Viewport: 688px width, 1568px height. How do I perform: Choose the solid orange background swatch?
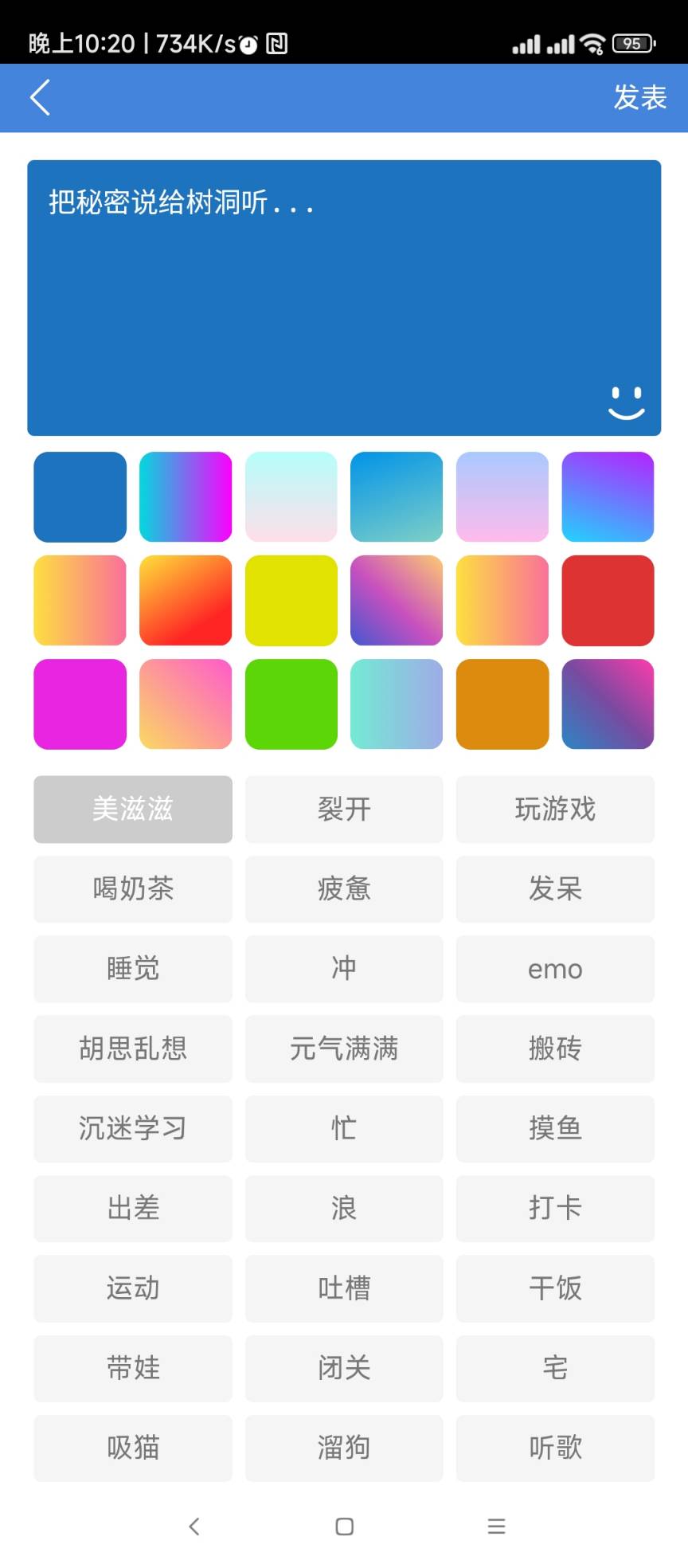pyautogui.click(x=502, y=704)
